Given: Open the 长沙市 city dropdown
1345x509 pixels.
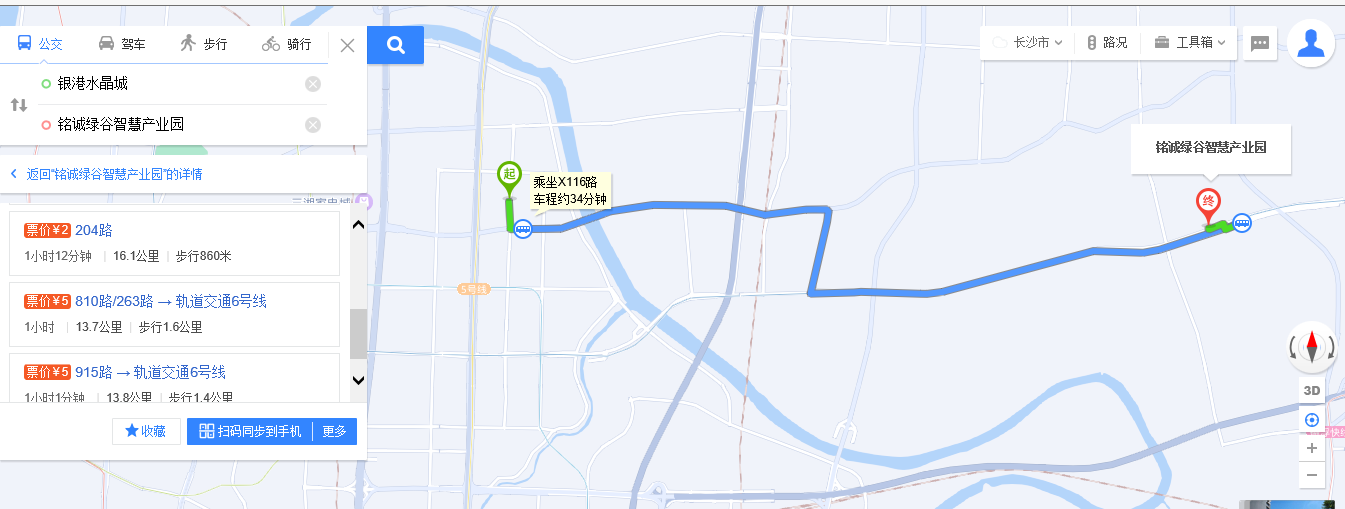Looking at the screenshot, I should tap(1026, 43).
